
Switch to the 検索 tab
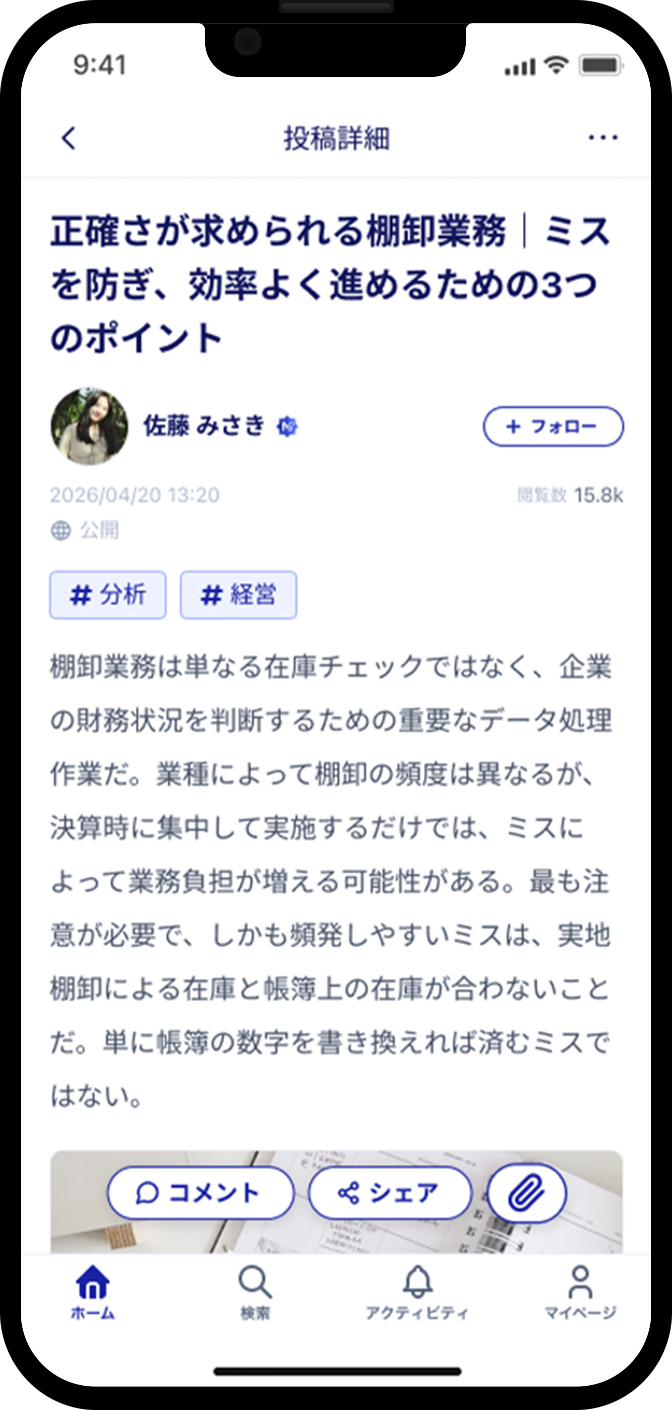pyautogui.click(x=255, y=1293)
